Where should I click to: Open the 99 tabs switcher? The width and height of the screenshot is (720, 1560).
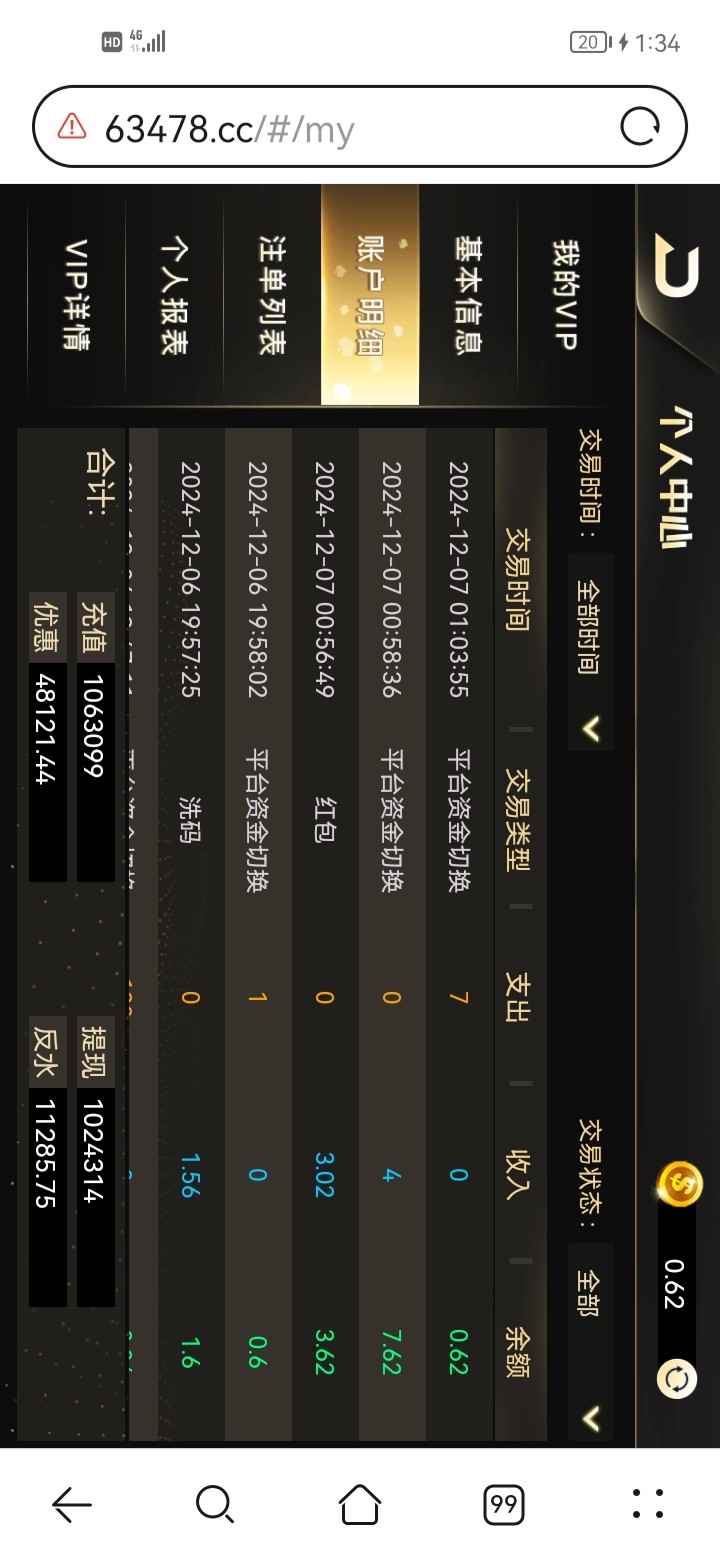click(504, 1503)
